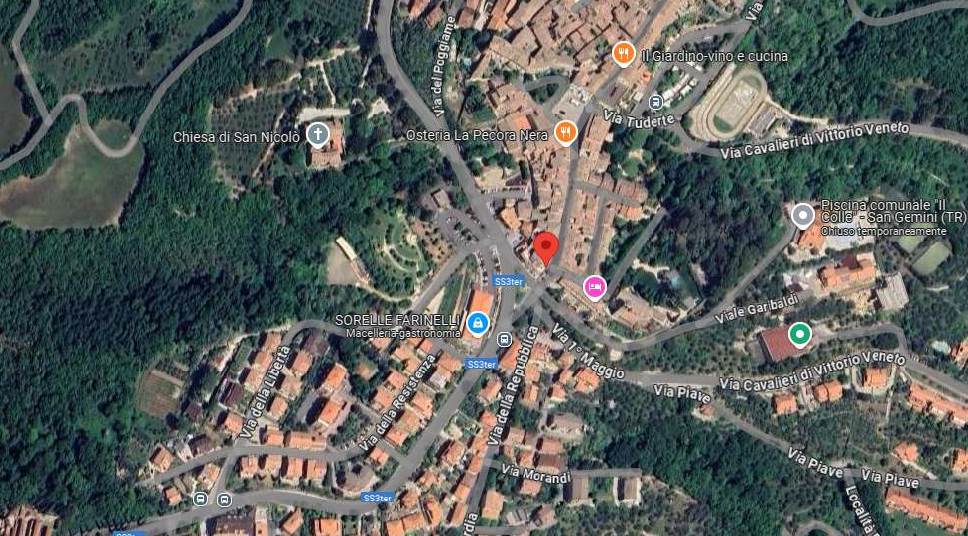This screenshot has height=536, width=968.
Task: Tap the Chiesa di San Nicolò church marker
Action: pos(318,134)
